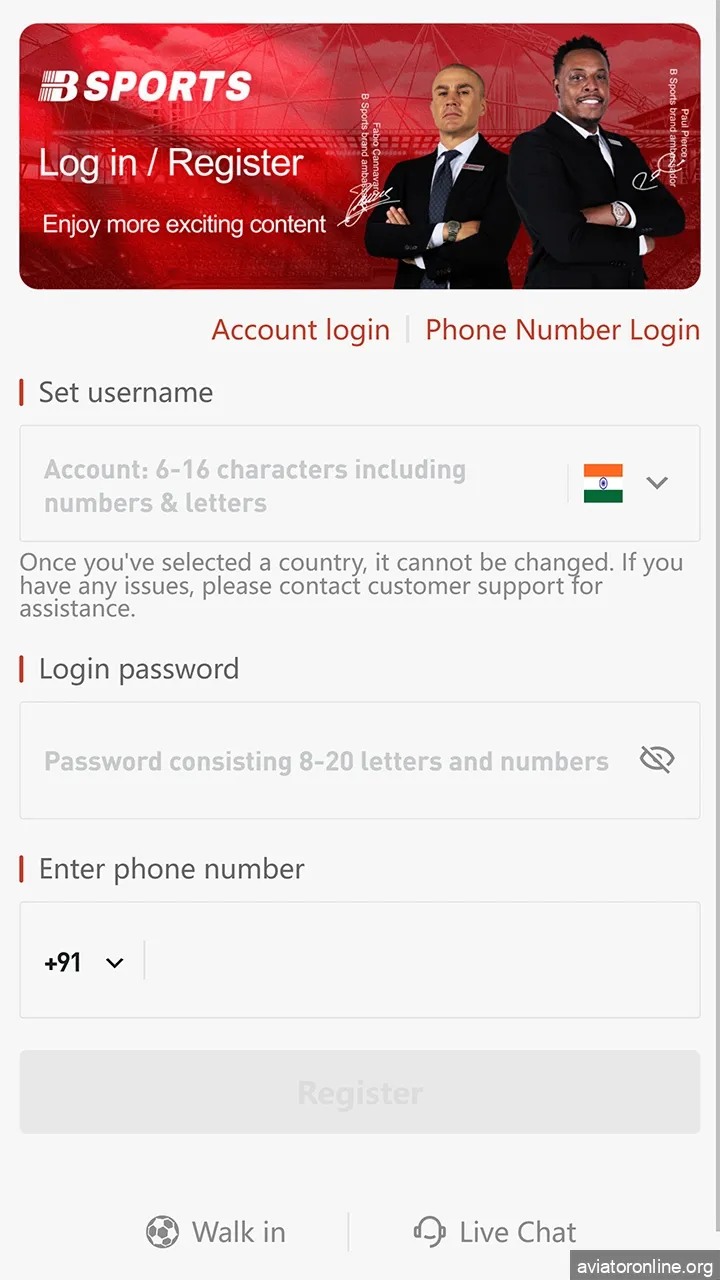The width and height of the screenshot is (720, 1280).
Task: Open Live Chat support
Action: click(x=496, y=1232)
